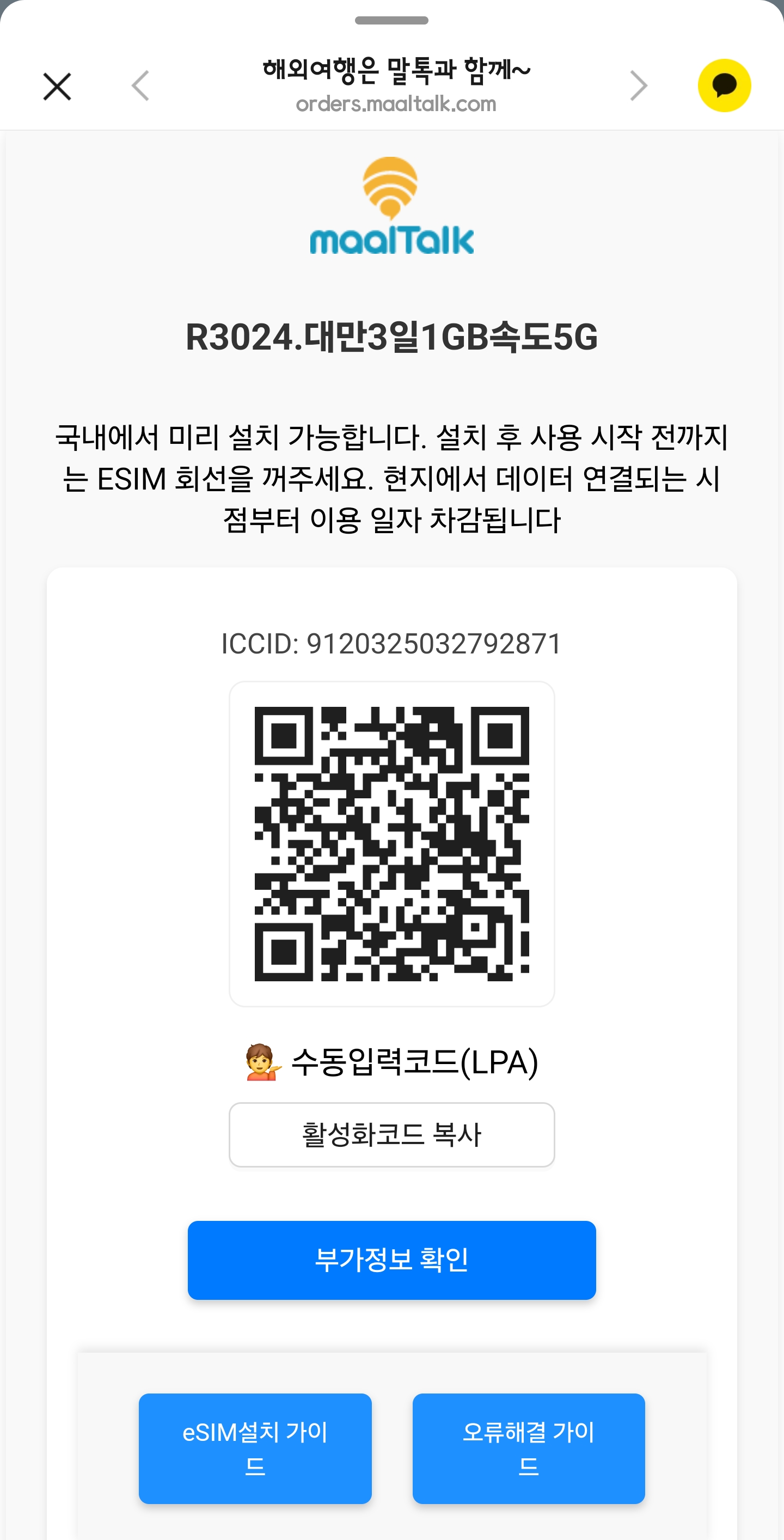
Task: Check additional info (부가정보 확인)
Action: point(392,1260)
